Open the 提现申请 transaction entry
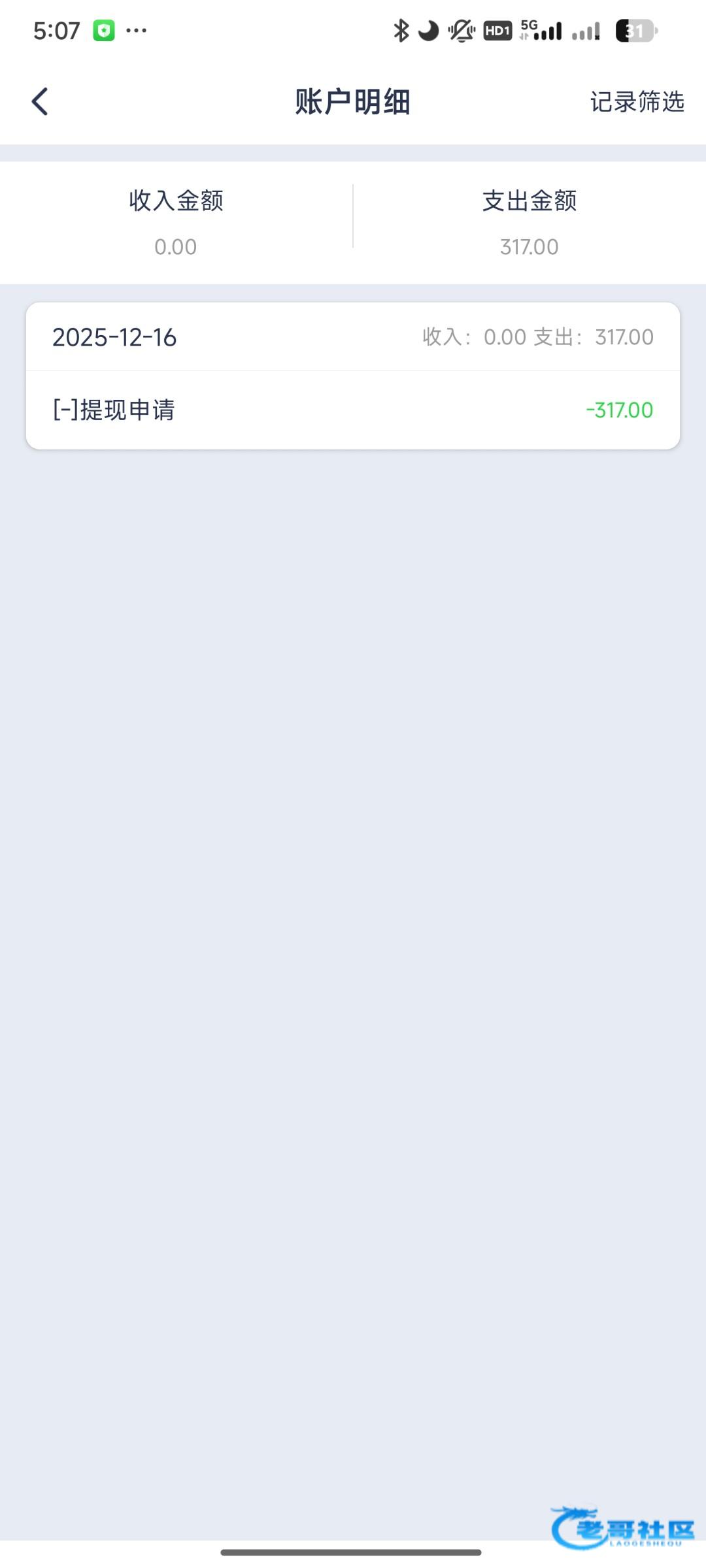The width and height of the screenshot is (706, 1568). pyautogui.click(x=353, y=410)
